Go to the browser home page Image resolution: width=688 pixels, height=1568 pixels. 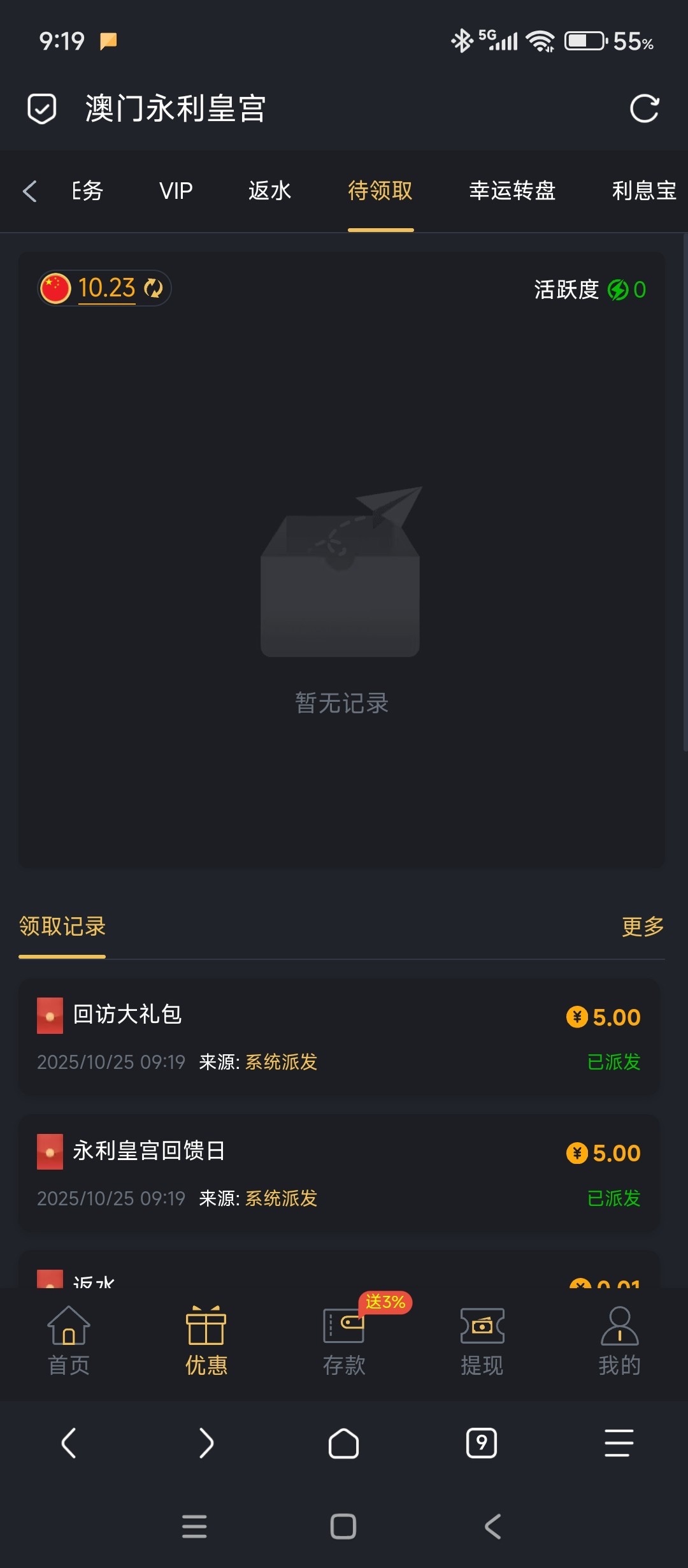click(343, 1443)
